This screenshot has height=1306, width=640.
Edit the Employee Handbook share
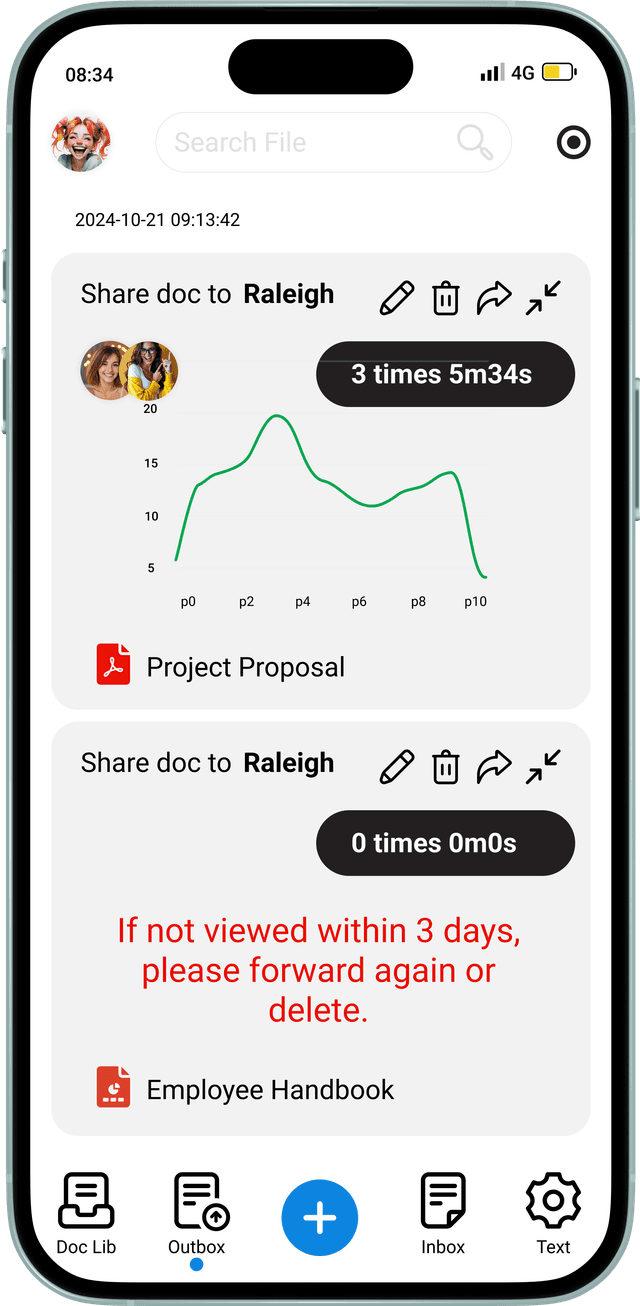point(397,767)
